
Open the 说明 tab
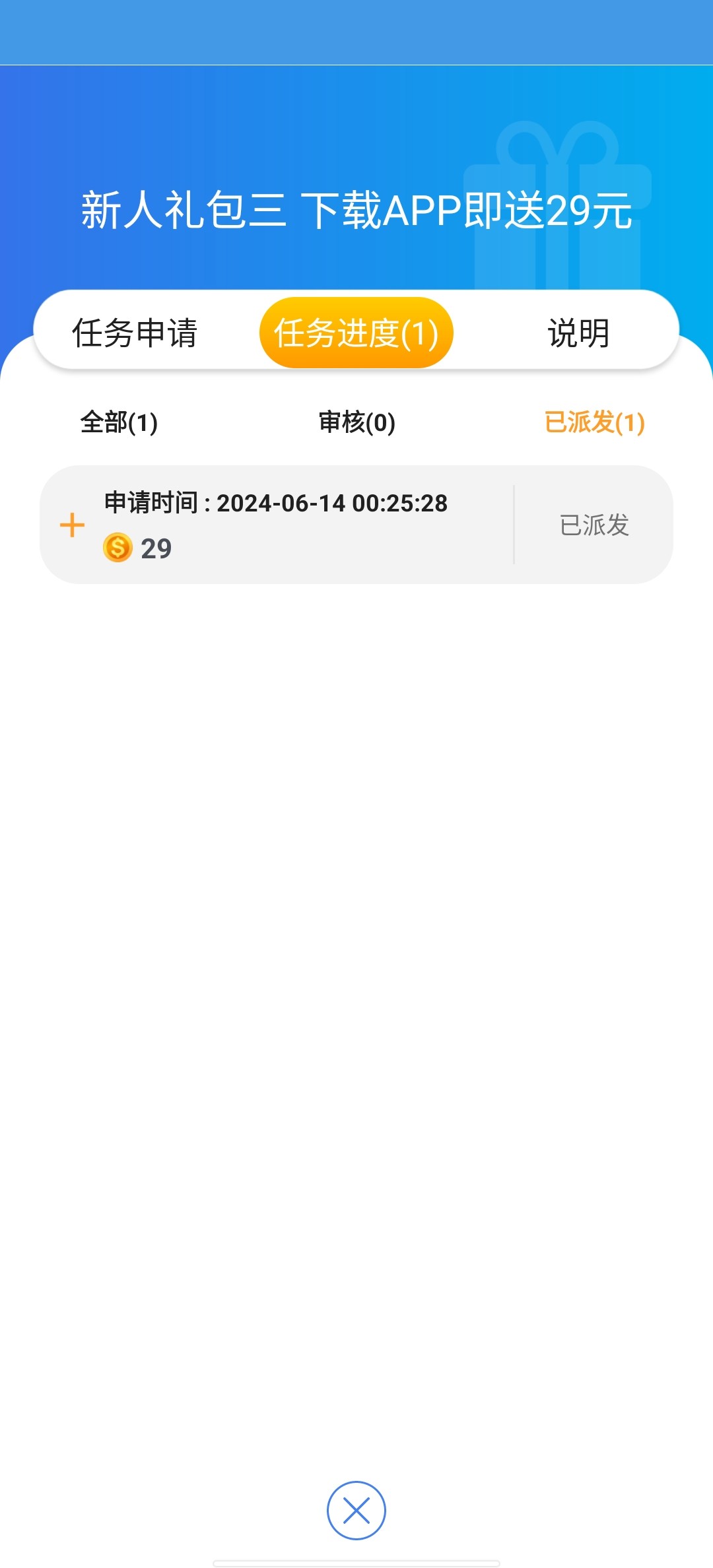[578, 333]
